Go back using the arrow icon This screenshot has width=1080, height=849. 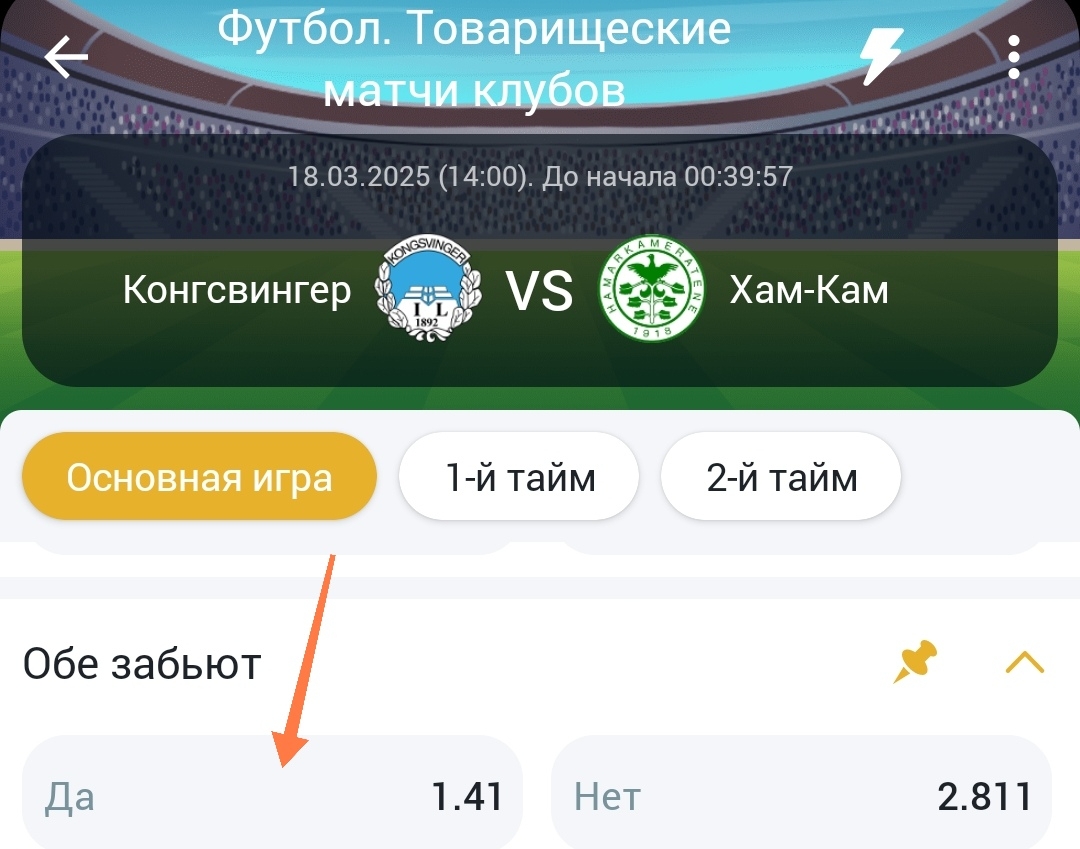67,58
